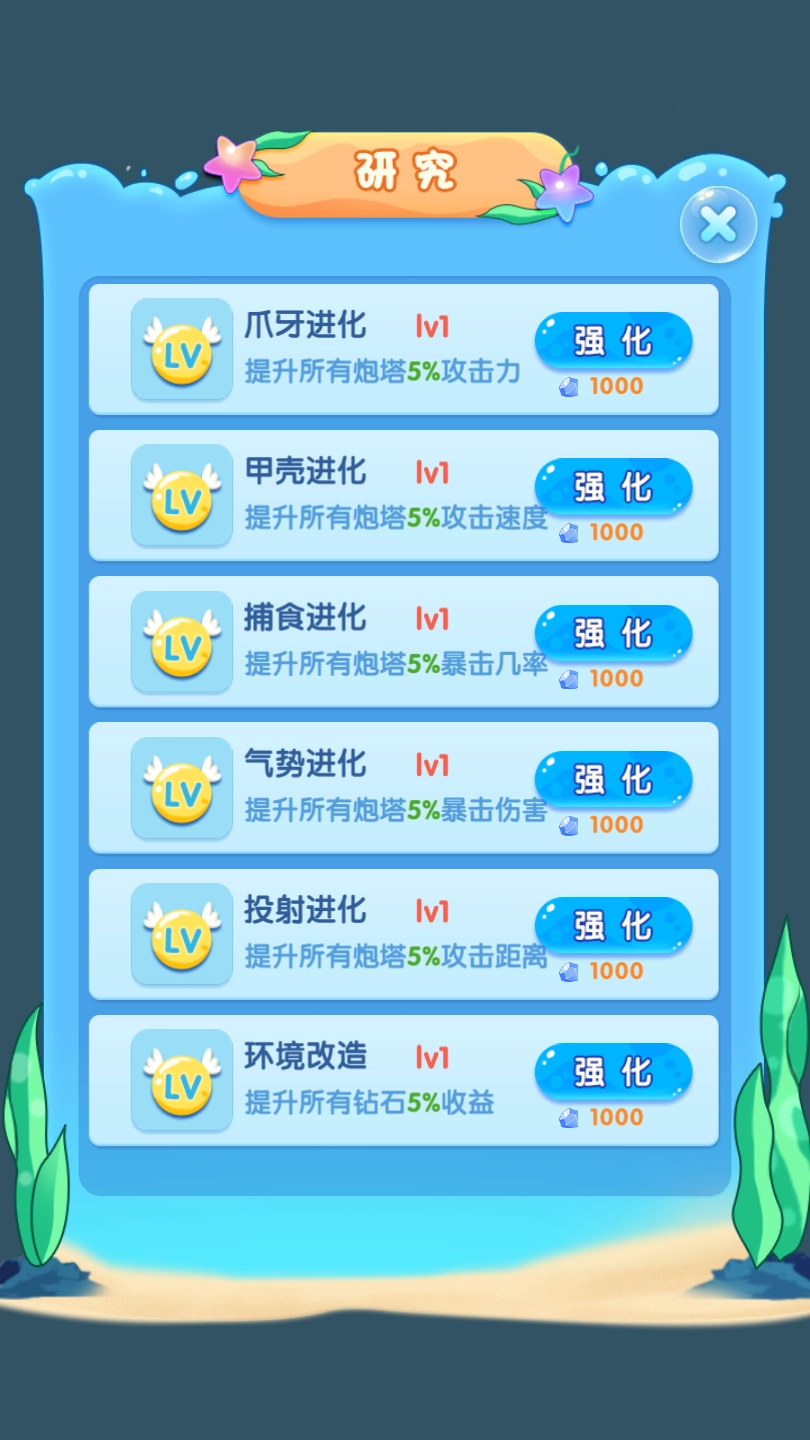
Task: Select the 气势进化 level icon
Action: tap(181, 787)
